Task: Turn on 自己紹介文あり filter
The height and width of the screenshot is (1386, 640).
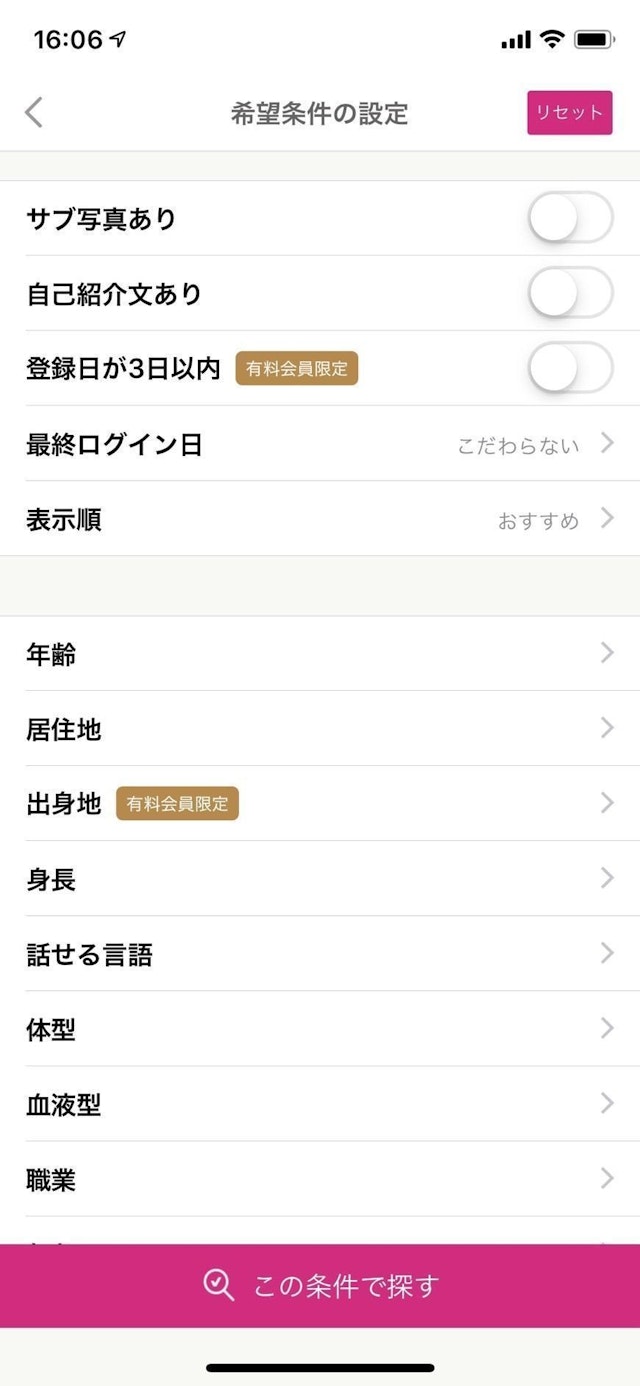Action: coord(569,293)
